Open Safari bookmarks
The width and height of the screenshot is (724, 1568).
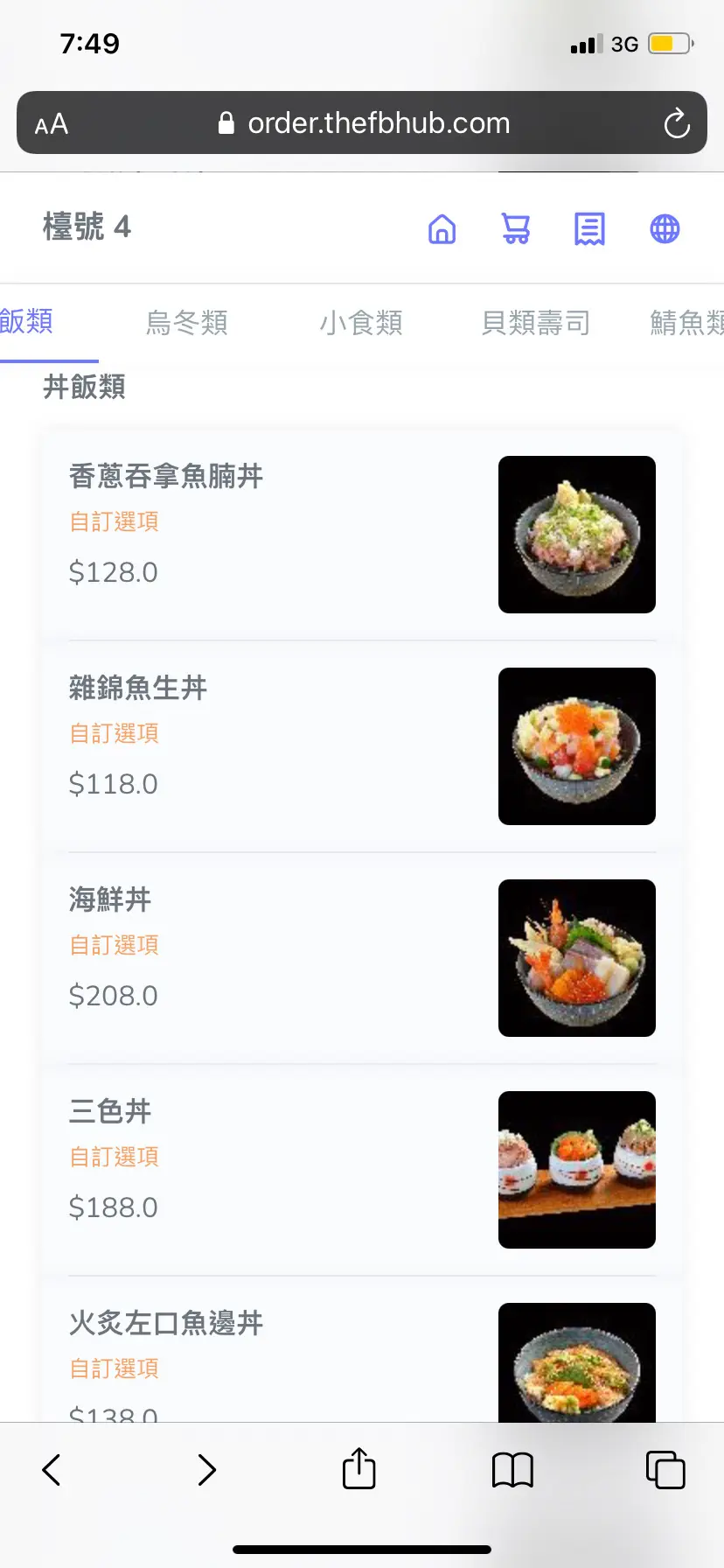click(512, 1470)
